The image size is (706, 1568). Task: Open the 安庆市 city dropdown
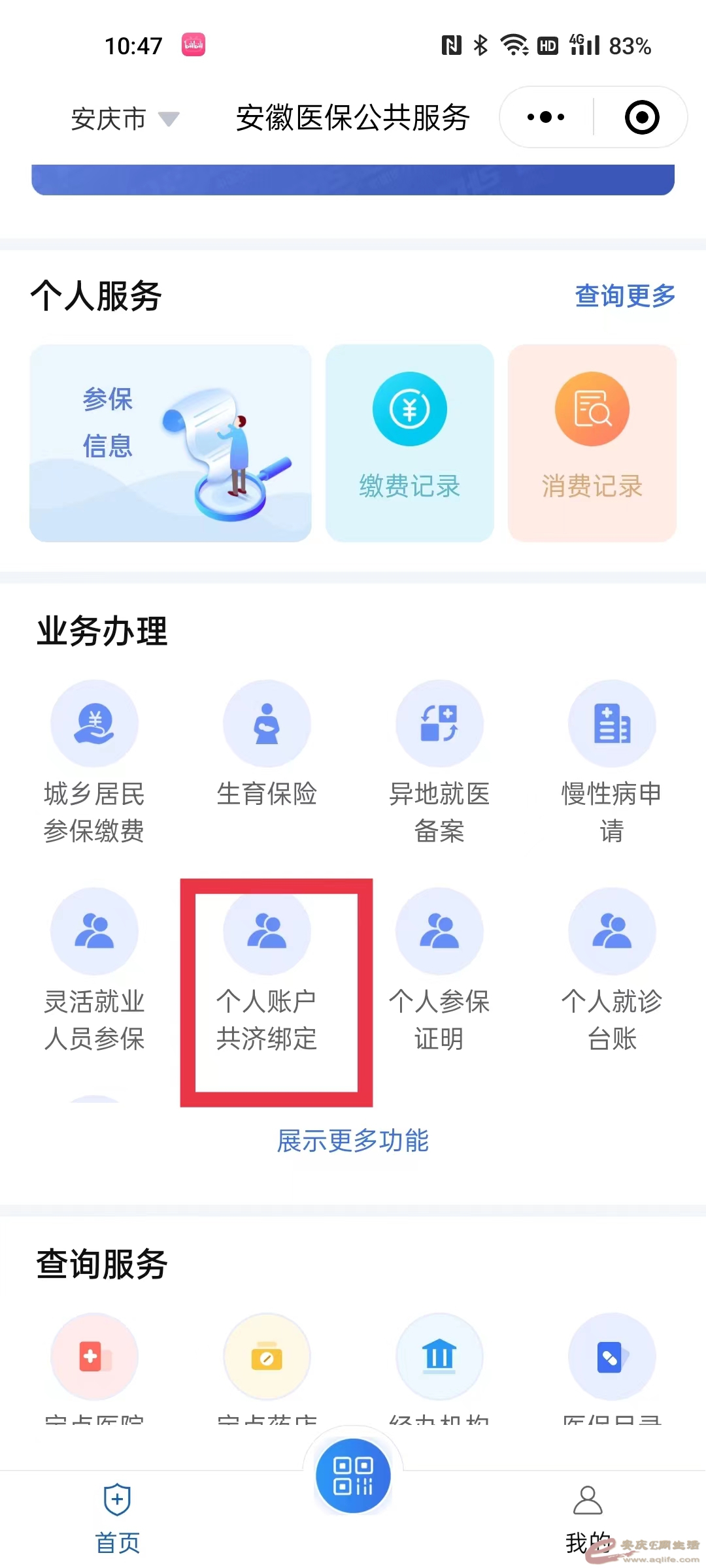click(124, 119)
